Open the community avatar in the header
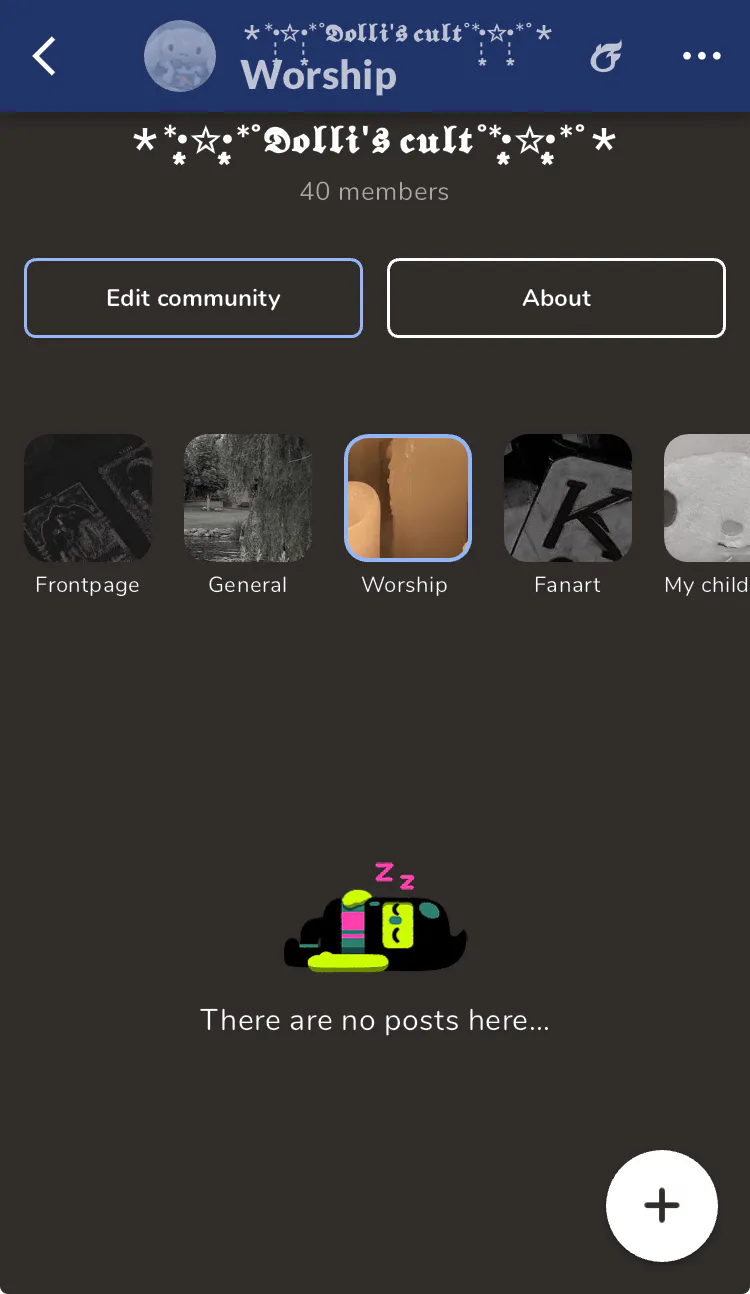Viewport: 750px width, 1294px height. point(180,56)
